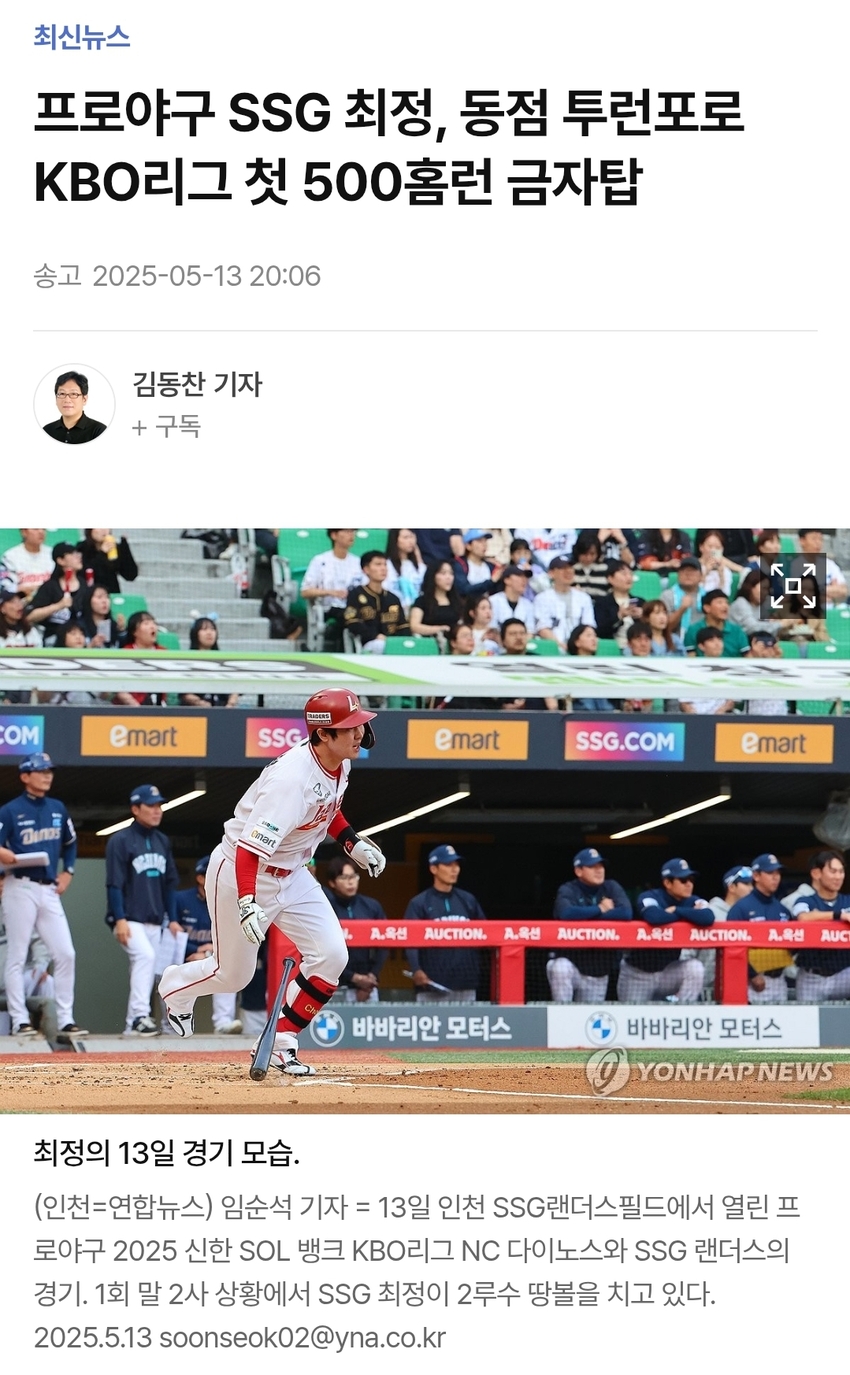Open reporter page via 김동찬 기자 name
This screenshot has width=850, height=1375.
coord(197,384)
